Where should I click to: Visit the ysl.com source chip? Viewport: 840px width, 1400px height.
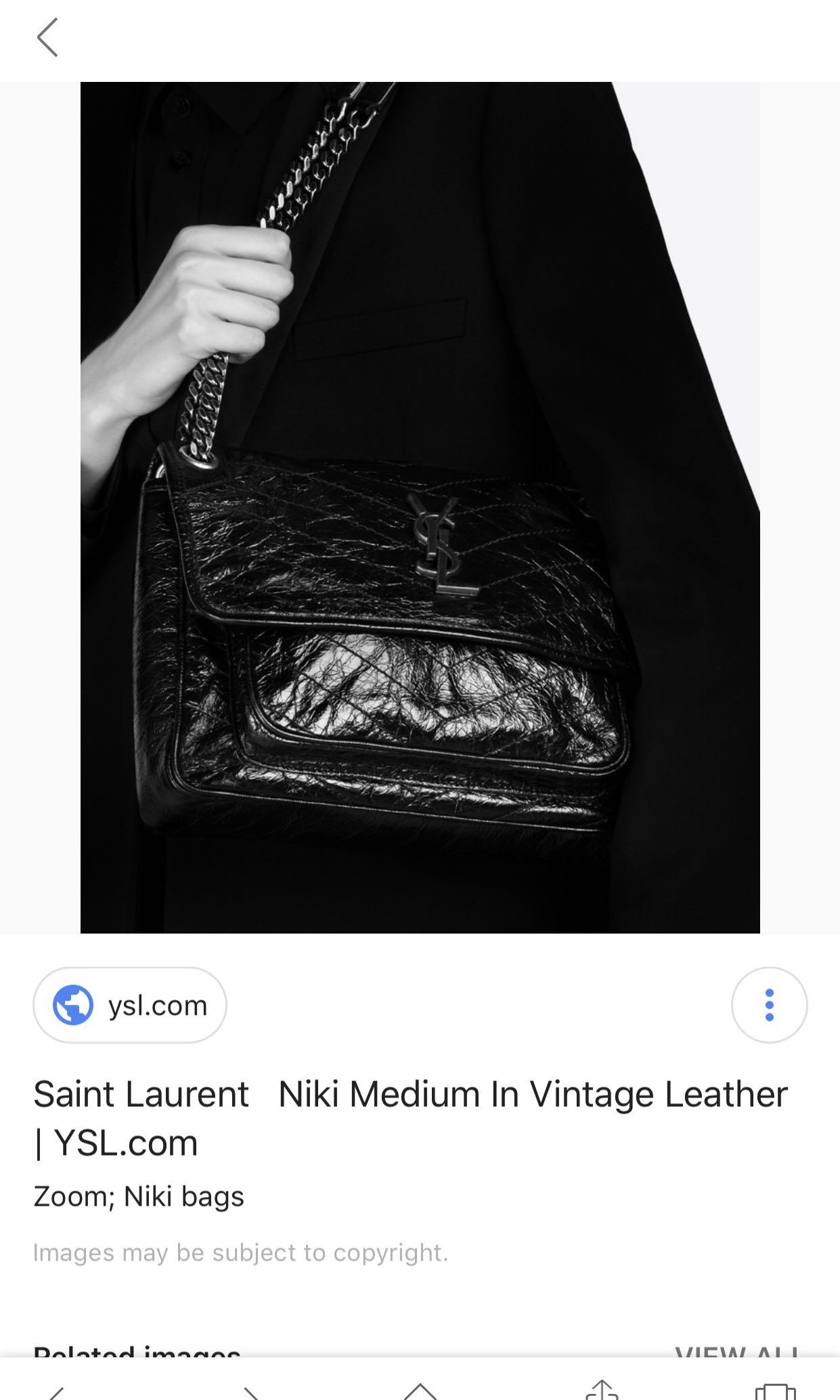[x=130, y=1005]
